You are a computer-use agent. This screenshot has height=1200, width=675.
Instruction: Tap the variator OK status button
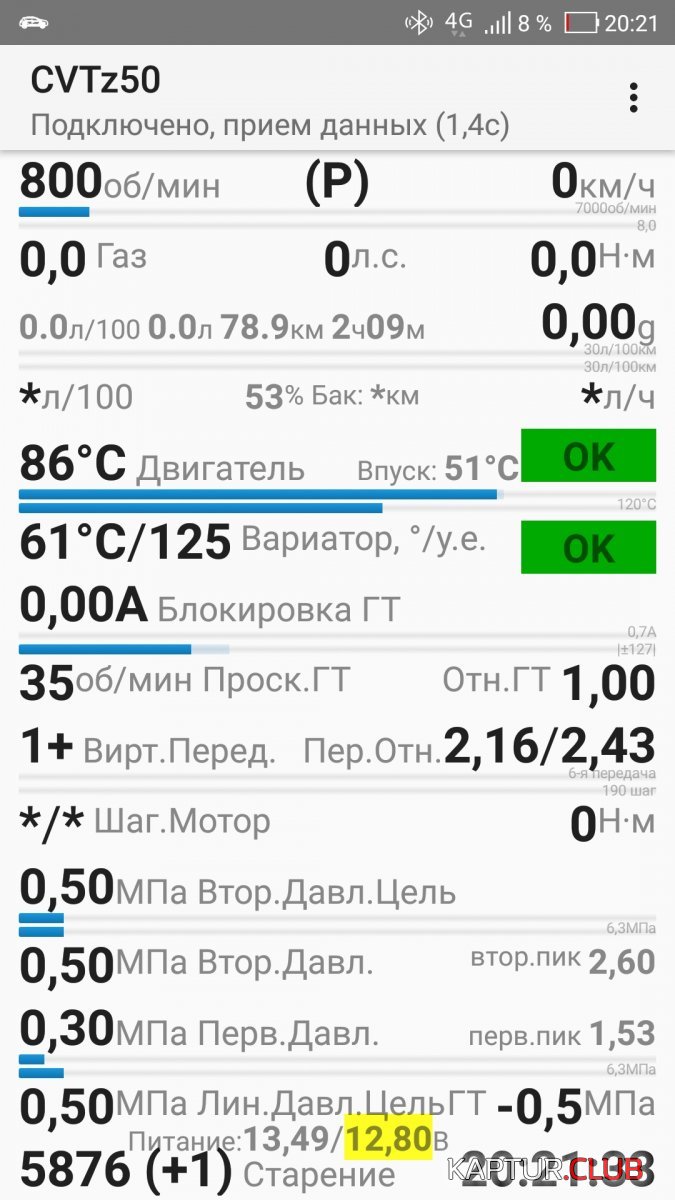pos(588,547)
